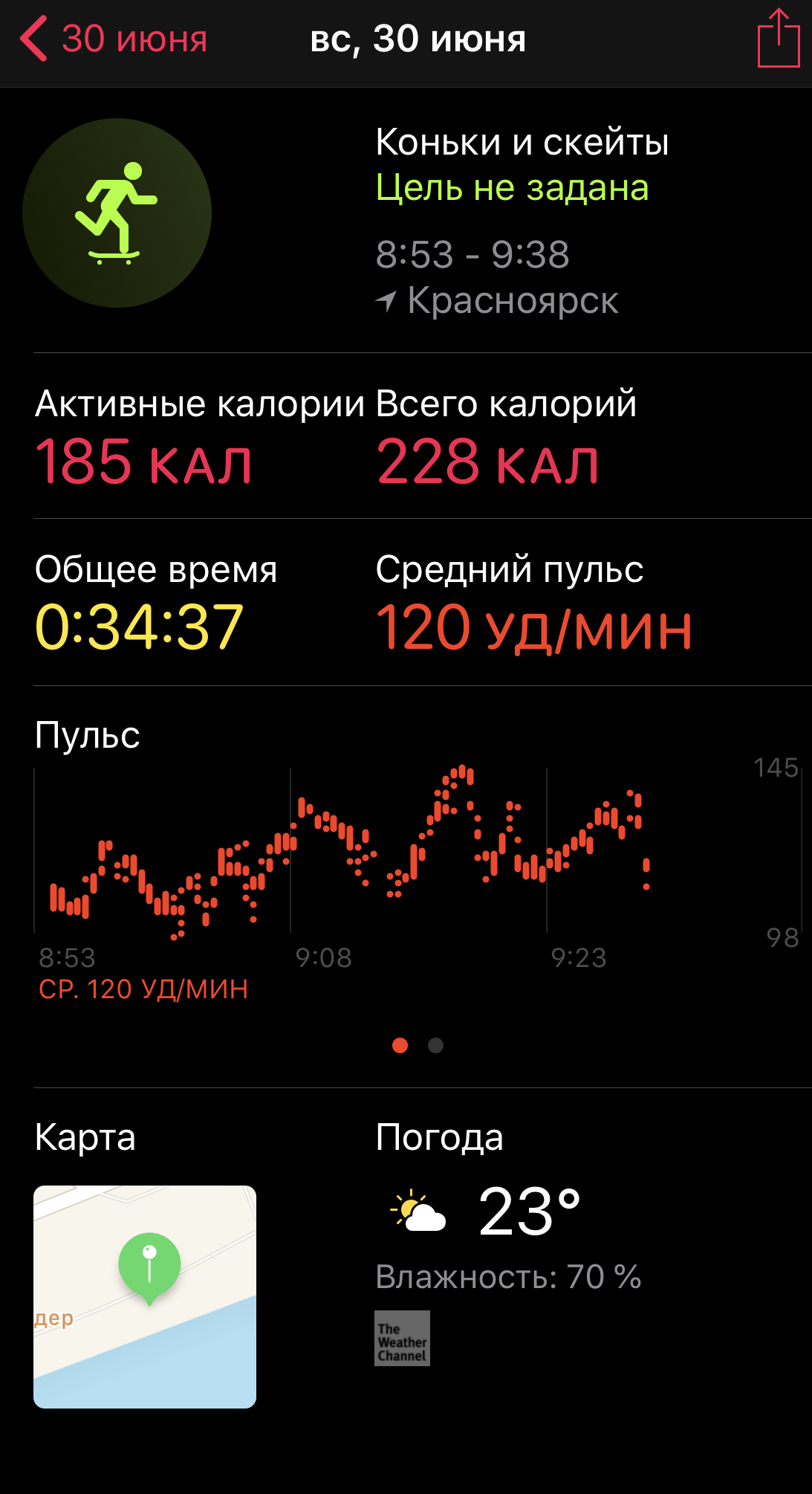Switch to the second chart page dot

(436, 1046)
